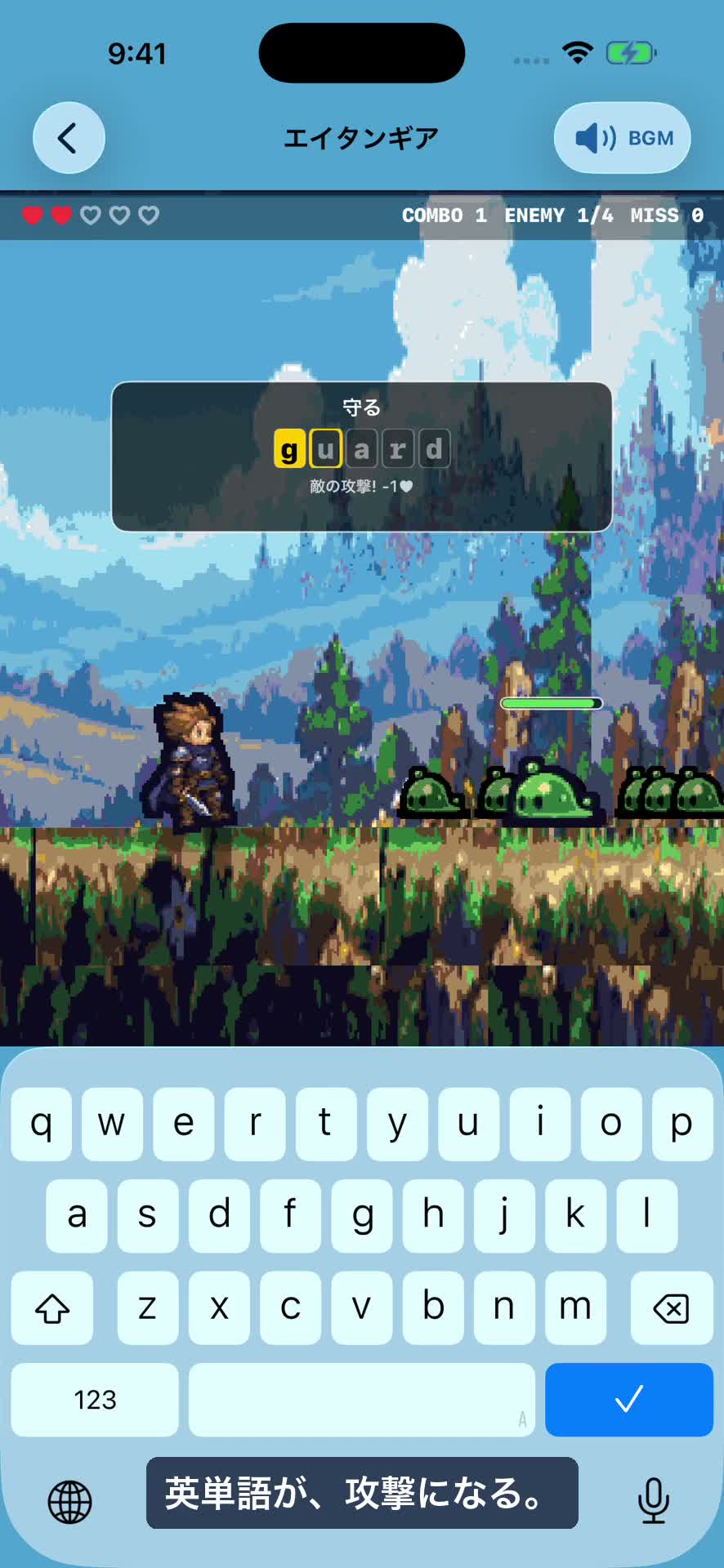Tap the e key
The height and width of the screenshot is (1568, 724).
click(184, 1124)
